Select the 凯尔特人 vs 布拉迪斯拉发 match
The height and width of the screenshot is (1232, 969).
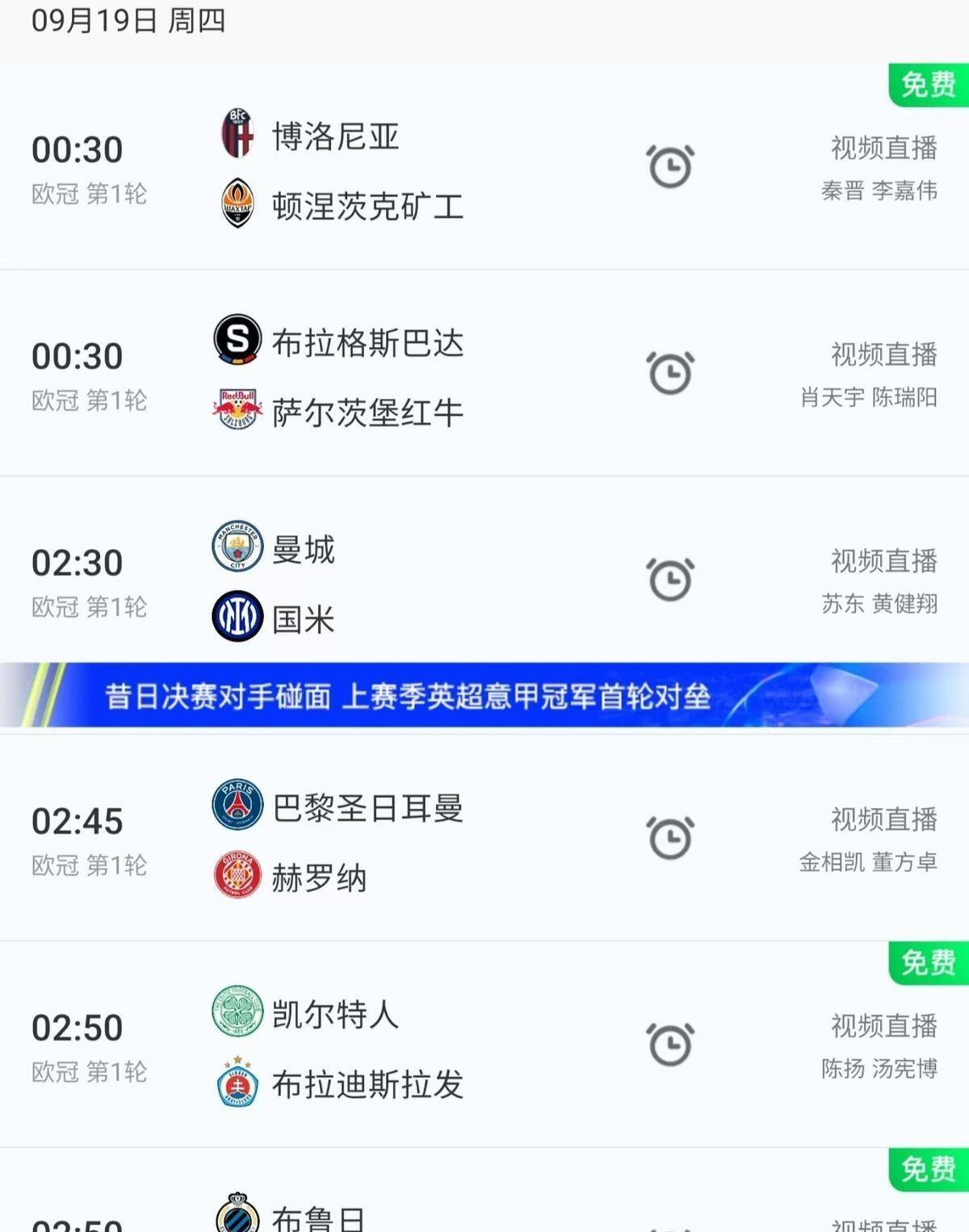[367, 1050]
